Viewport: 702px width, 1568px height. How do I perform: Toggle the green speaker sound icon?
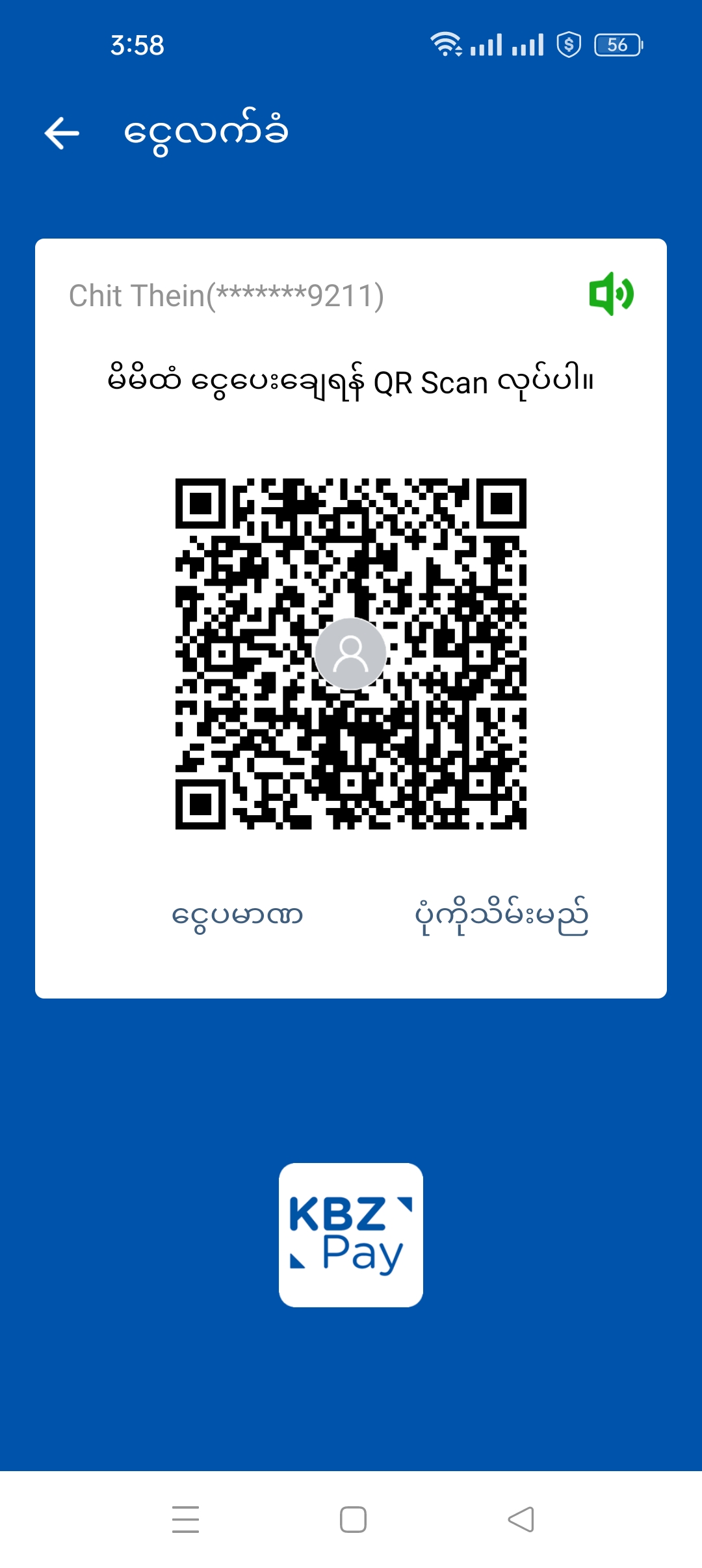pyautogui.click(x=611, y=294)
